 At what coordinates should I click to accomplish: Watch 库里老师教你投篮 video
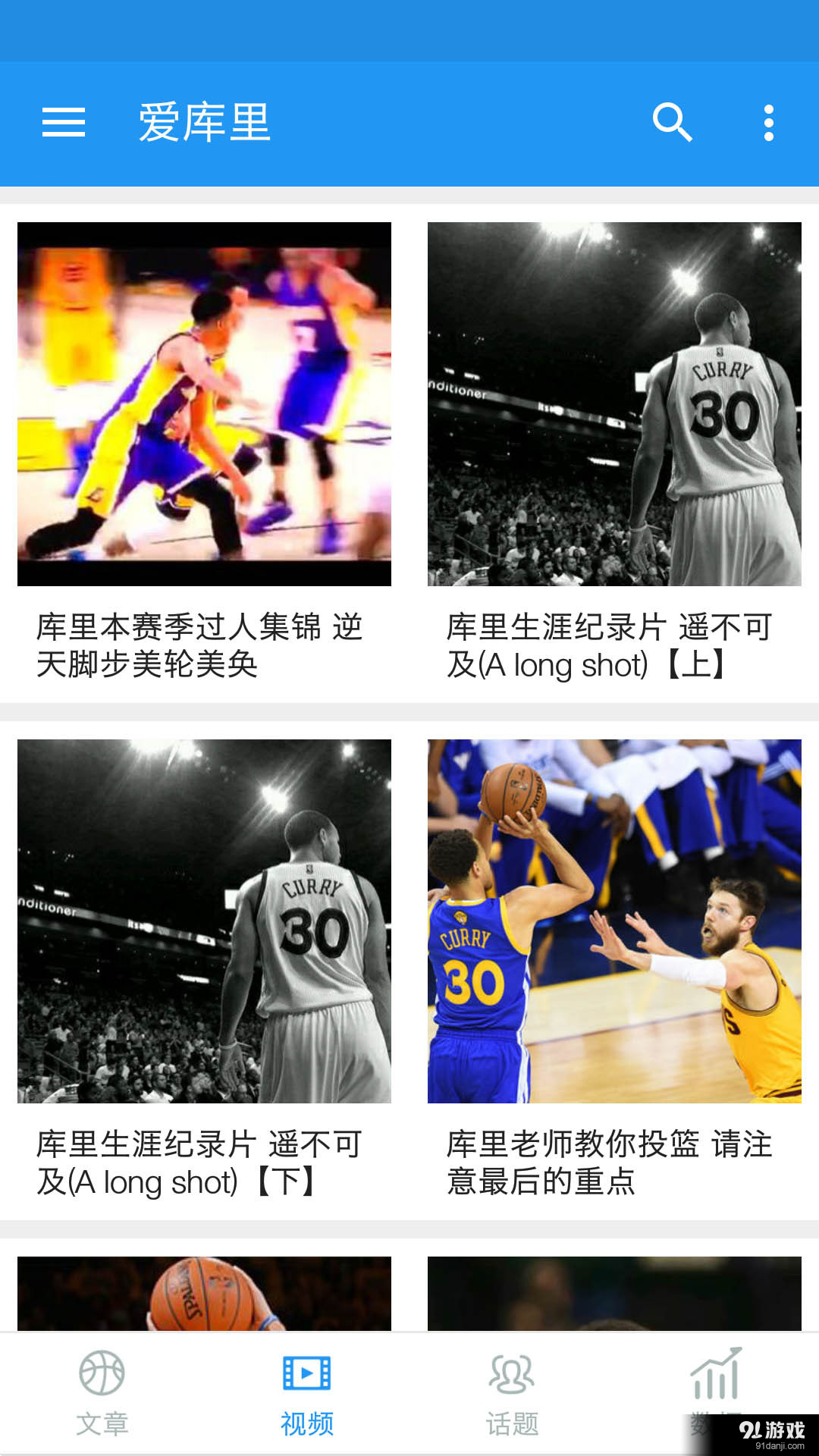tap(614, 921)
